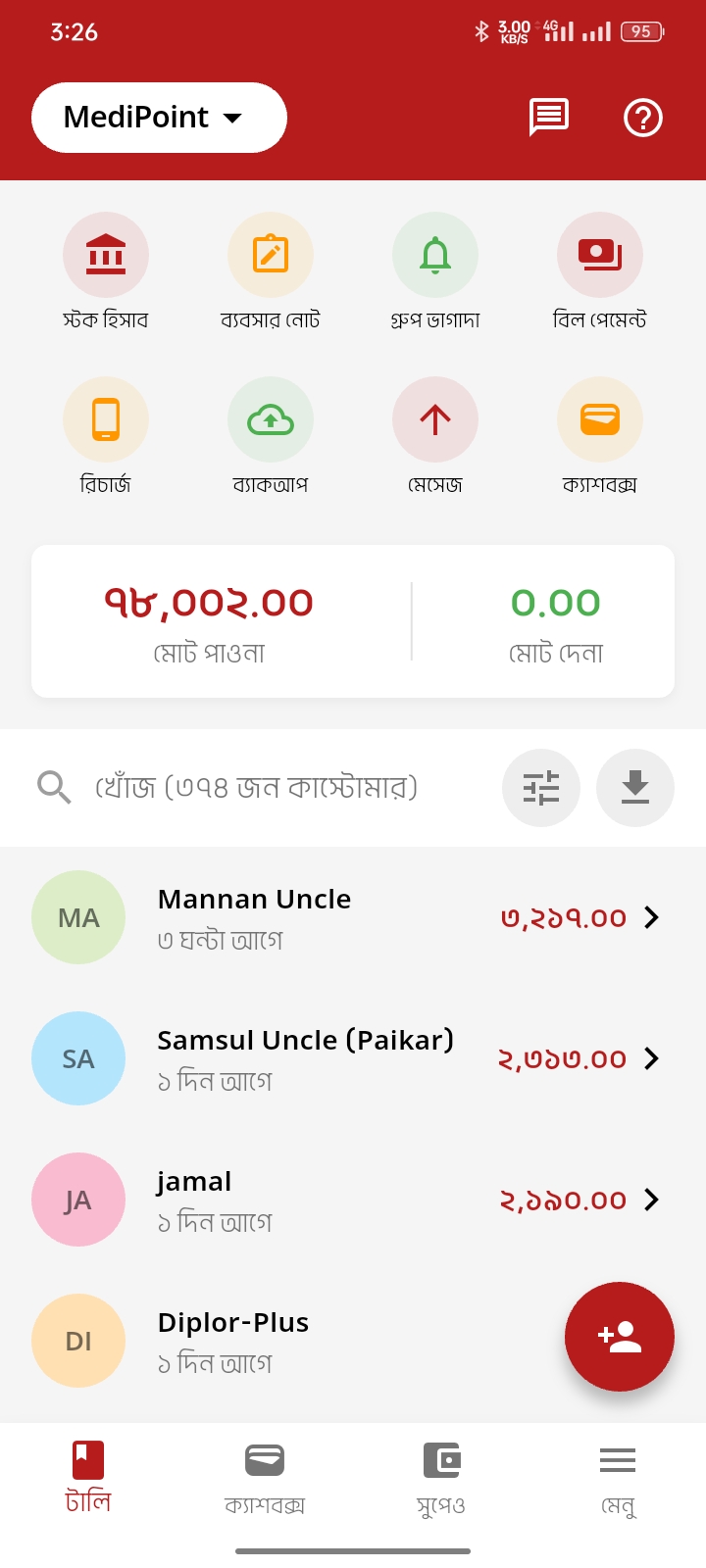Open the স্টক হিসাব (stock account) feature
The width and height of the screenshot is (706, 1568).
pos(106,253)
